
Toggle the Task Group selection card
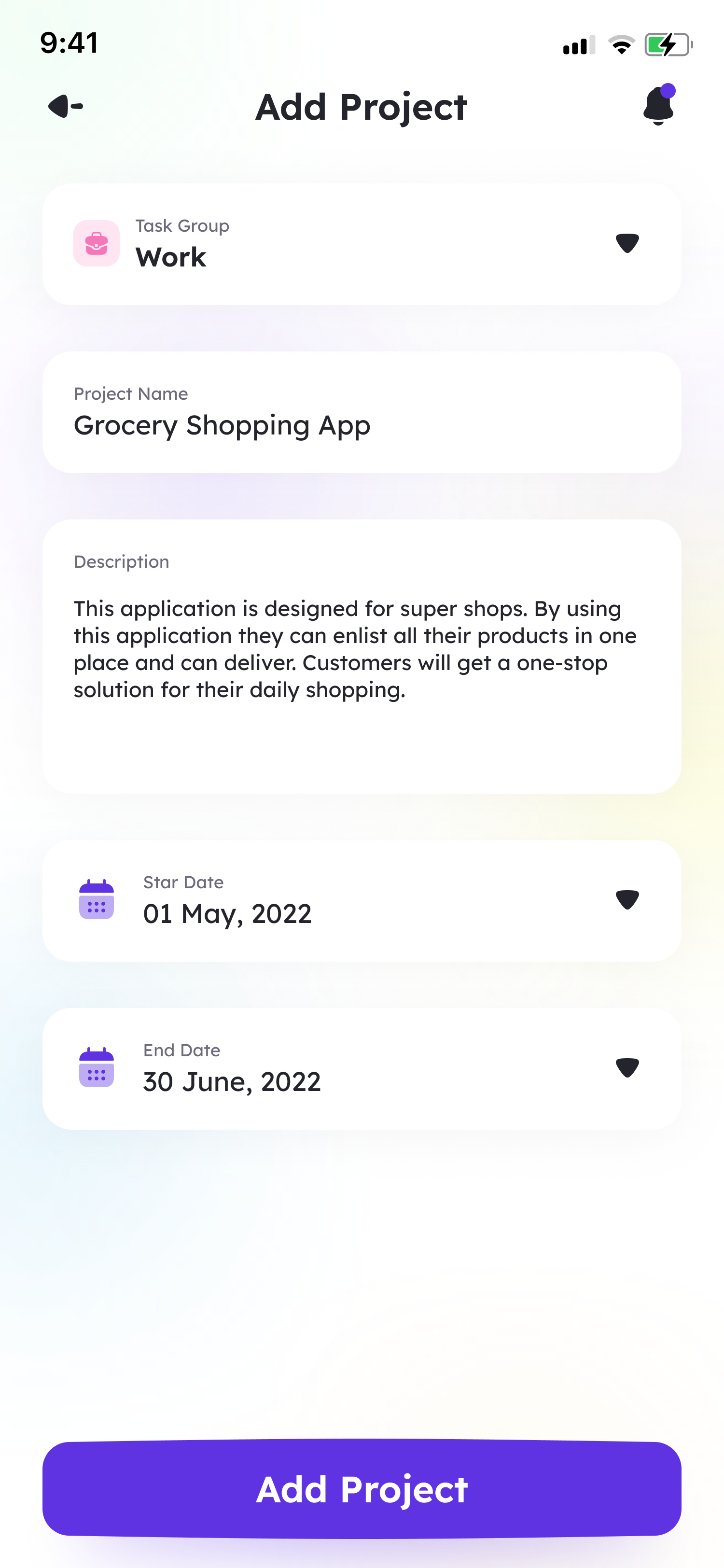(362, 243)
